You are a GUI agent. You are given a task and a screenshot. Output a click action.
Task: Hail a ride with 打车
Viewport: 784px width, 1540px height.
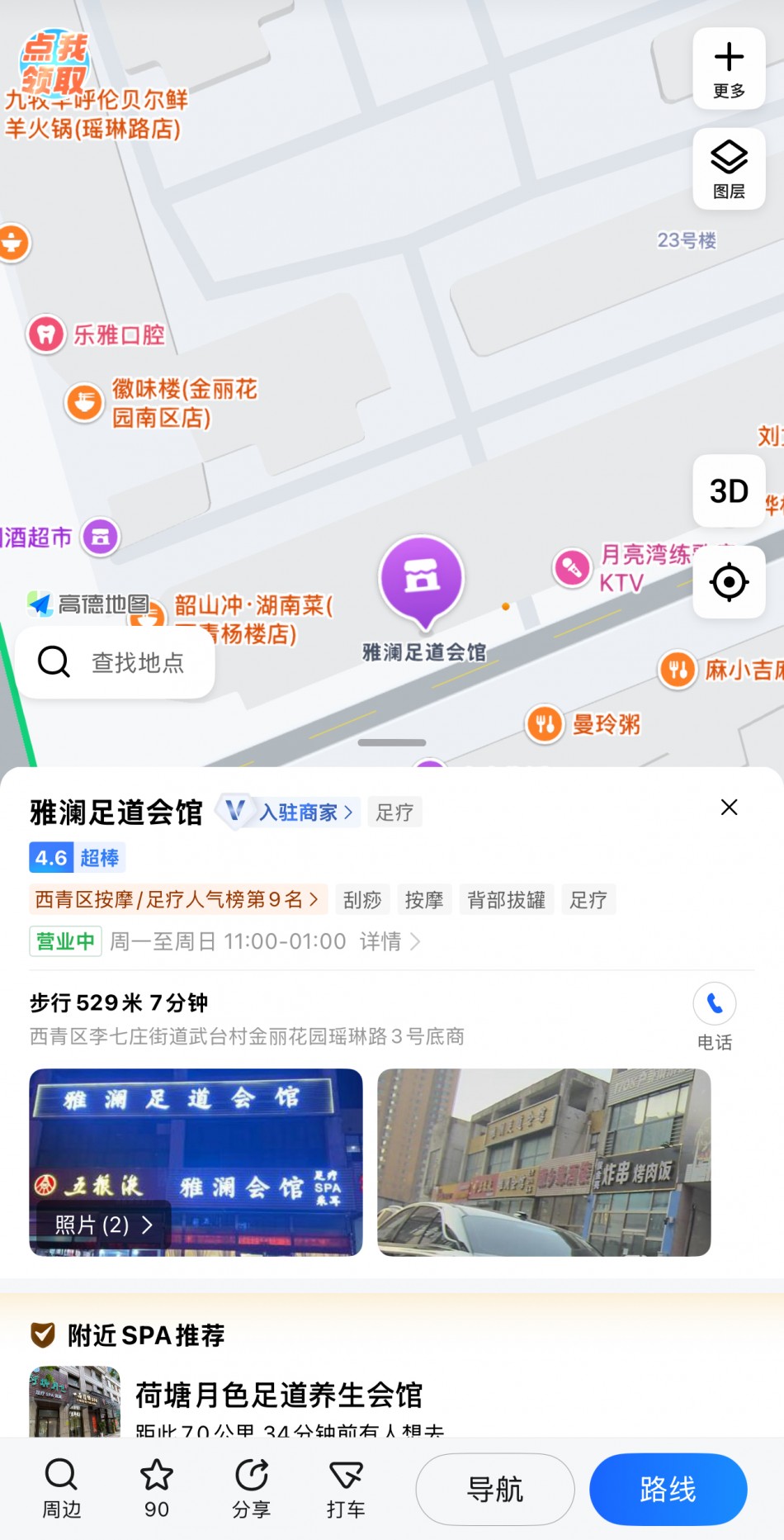[346, 1489]
